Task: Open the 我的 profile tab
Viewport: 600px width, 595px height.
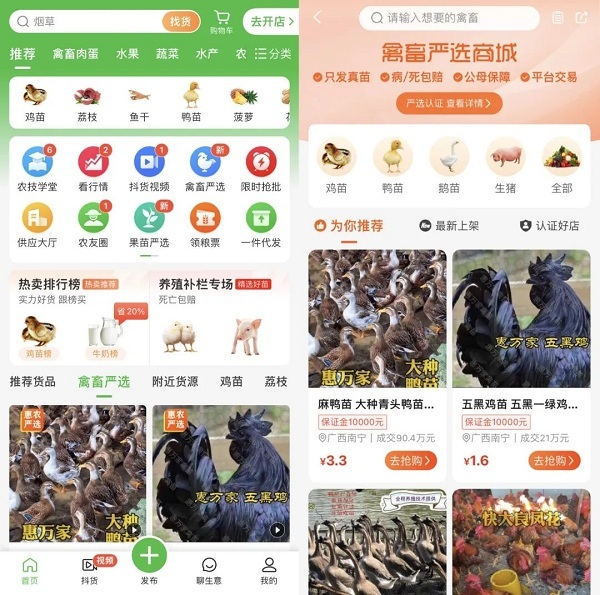Action: pos(269,570)
